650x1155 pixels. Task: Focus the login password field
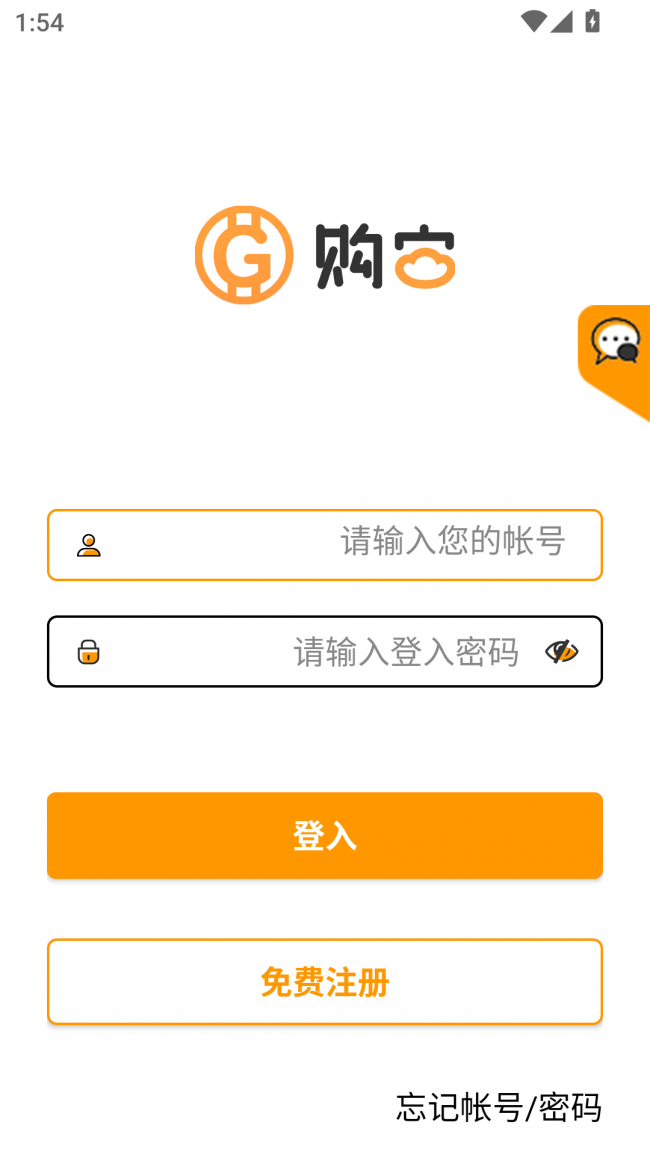tap(320, 652)
